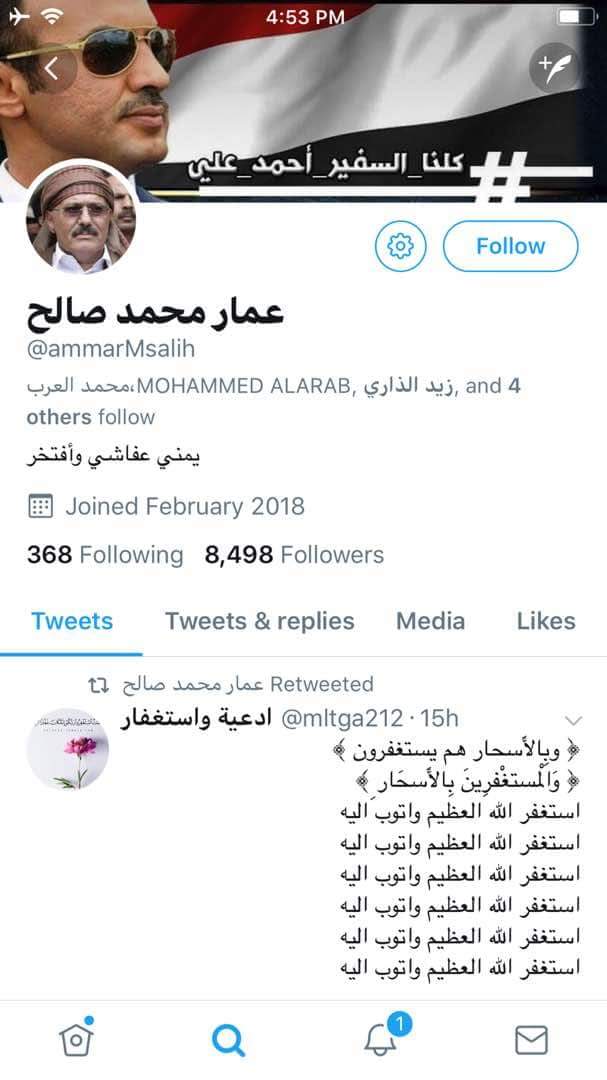
Task: Open the @mltga212 avatar profile
Action: [68, 749]
